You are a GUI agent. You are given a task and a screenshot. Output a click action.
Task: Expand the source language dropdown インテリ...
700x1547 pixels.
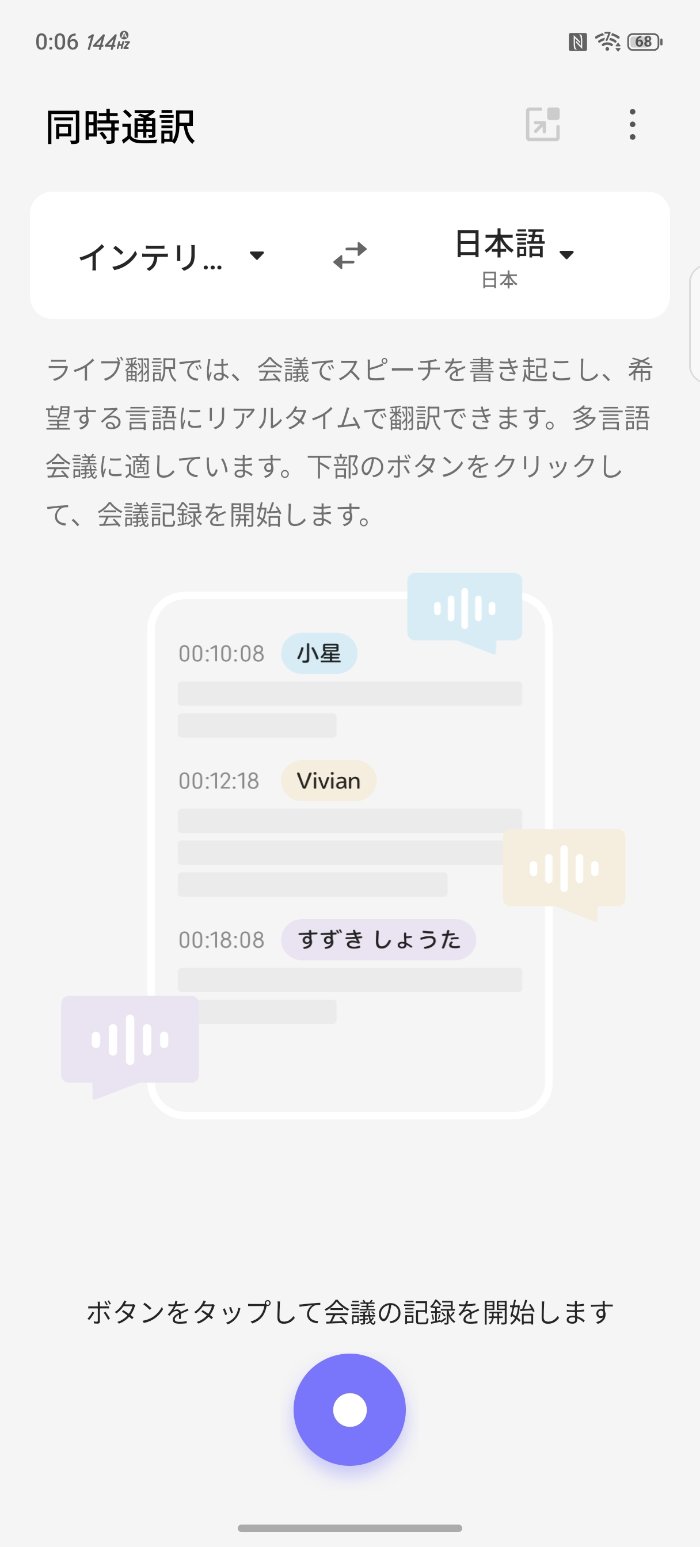pyautogui.click(x=171, y=256)
